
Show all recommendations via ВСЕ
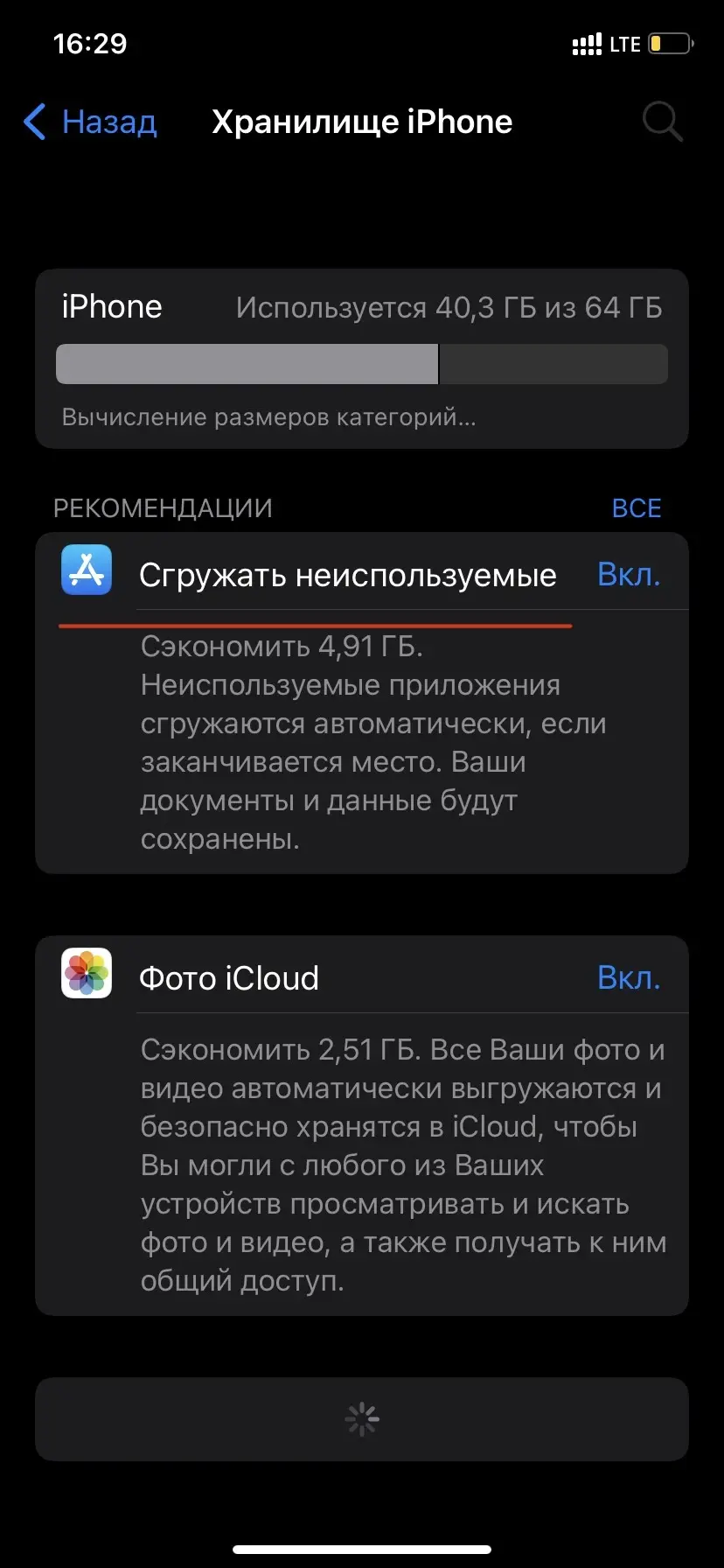636,508
